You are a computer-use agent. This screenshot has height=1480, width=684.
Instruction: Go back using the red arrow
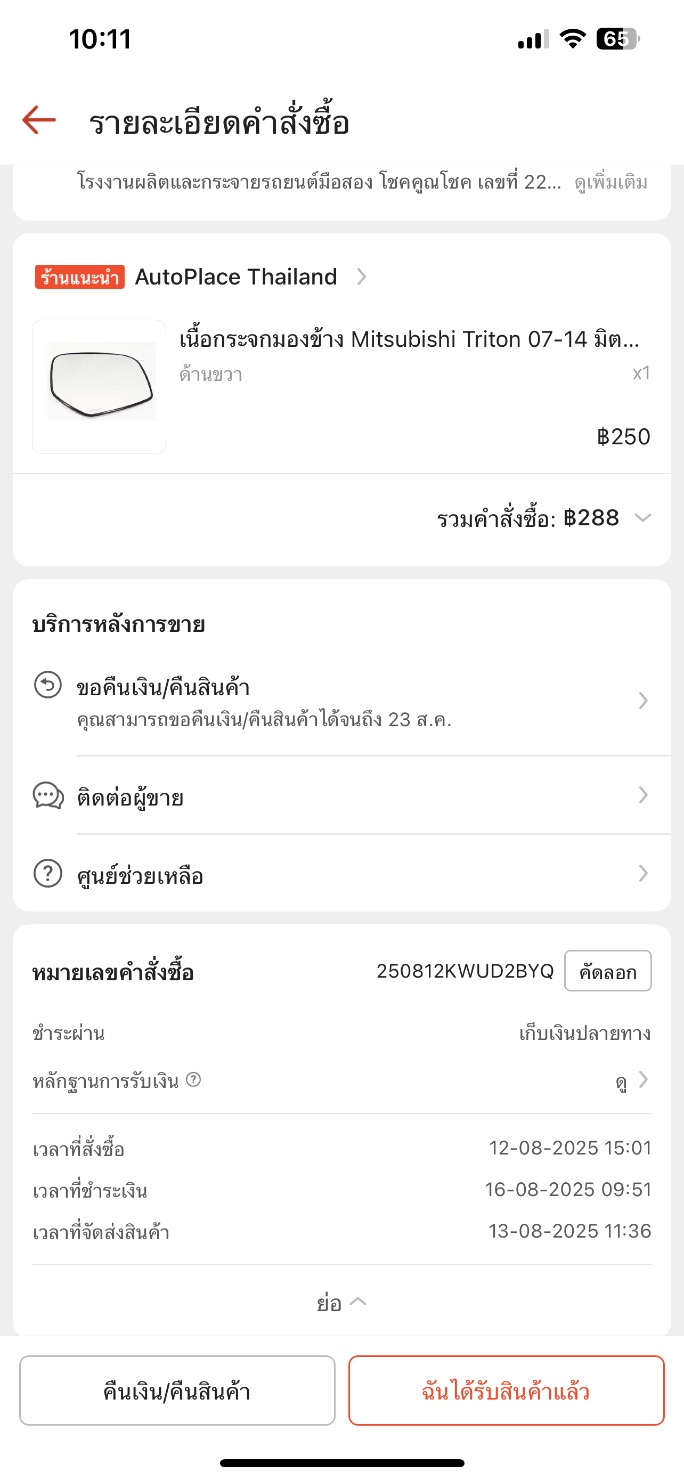[39, 121]
